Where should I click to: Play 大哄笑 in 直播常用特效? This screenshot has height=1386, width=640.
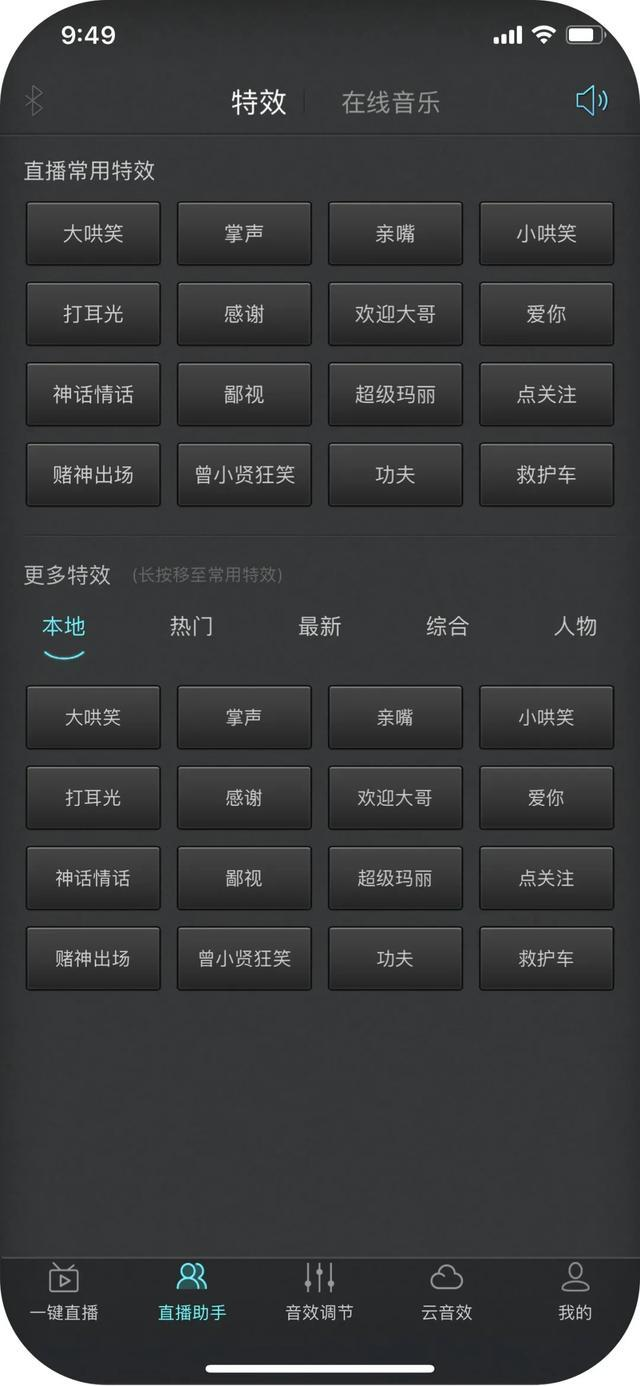93,234
